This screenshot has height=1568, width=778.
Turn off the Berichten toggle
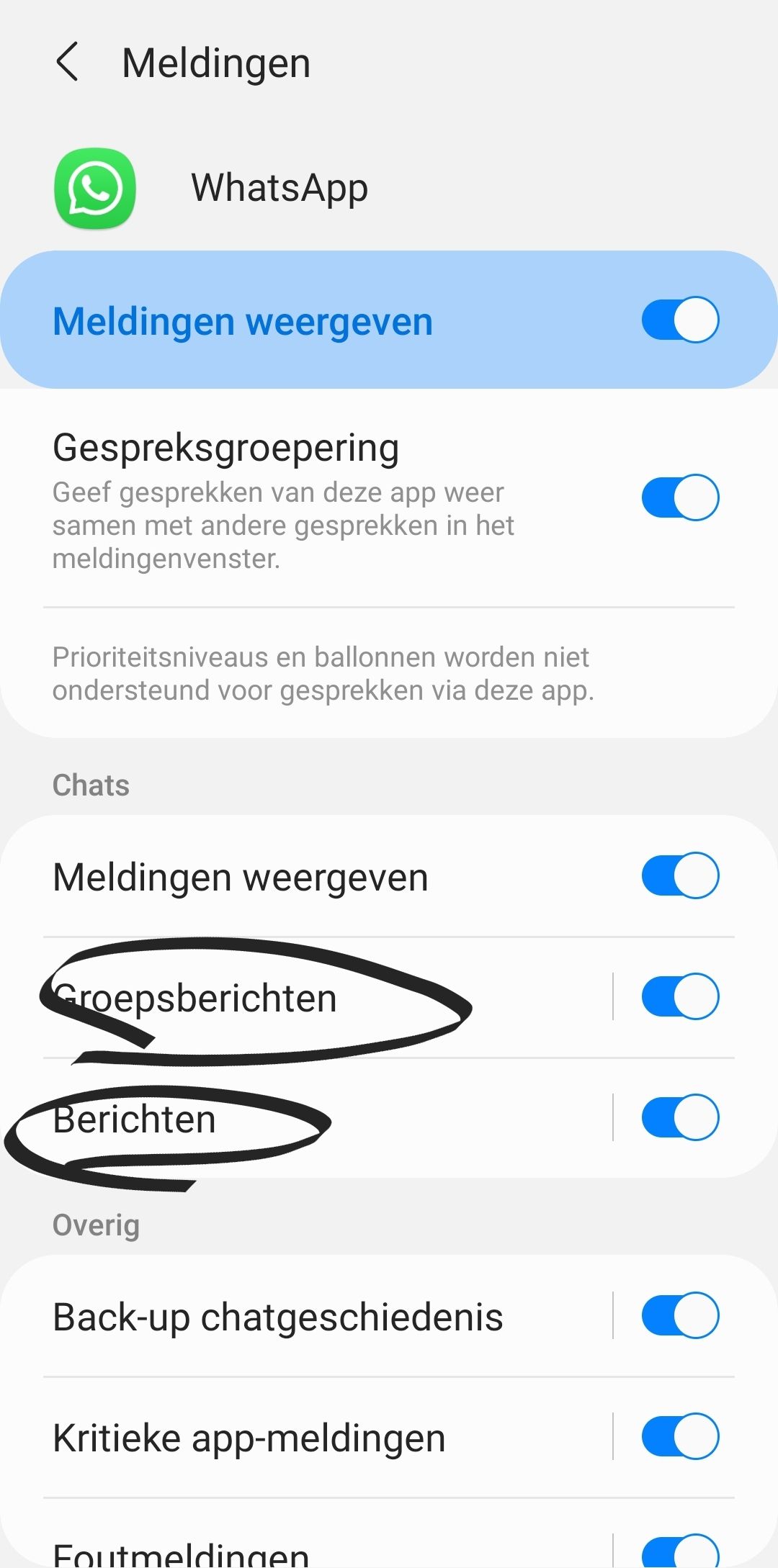point(679,1117)
